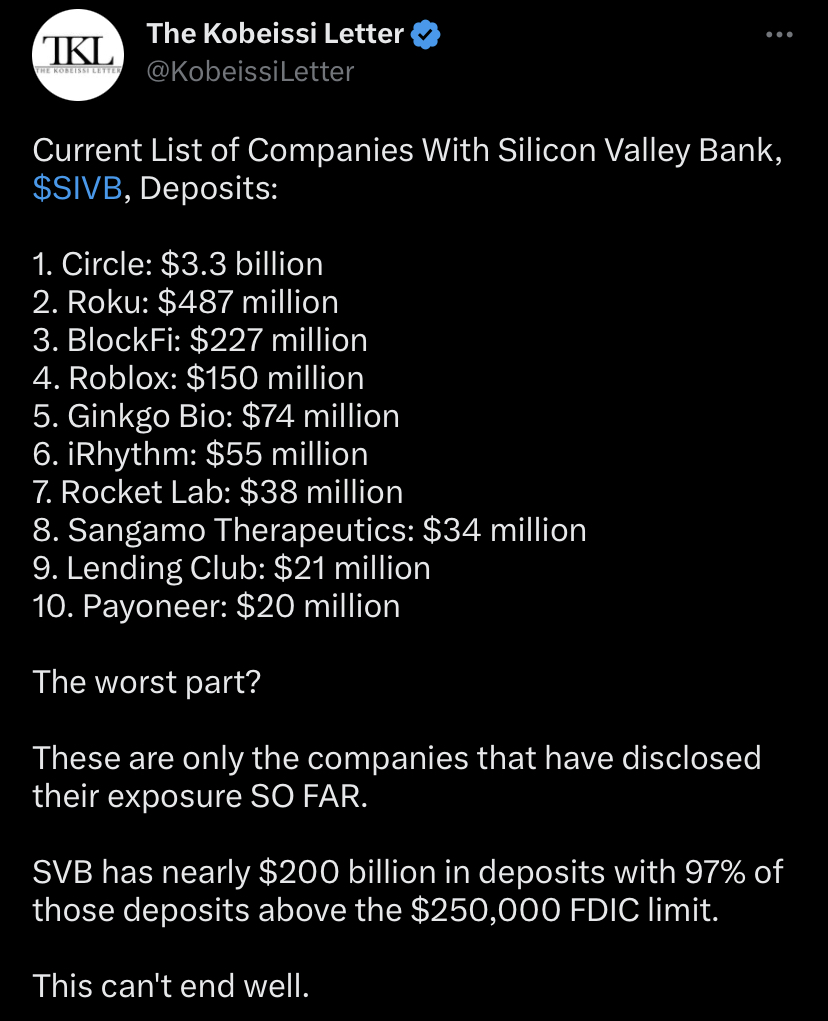Open the $SIVB cashtag link
The width and height of the screenshot is (828, 1021).
[77, 188]
